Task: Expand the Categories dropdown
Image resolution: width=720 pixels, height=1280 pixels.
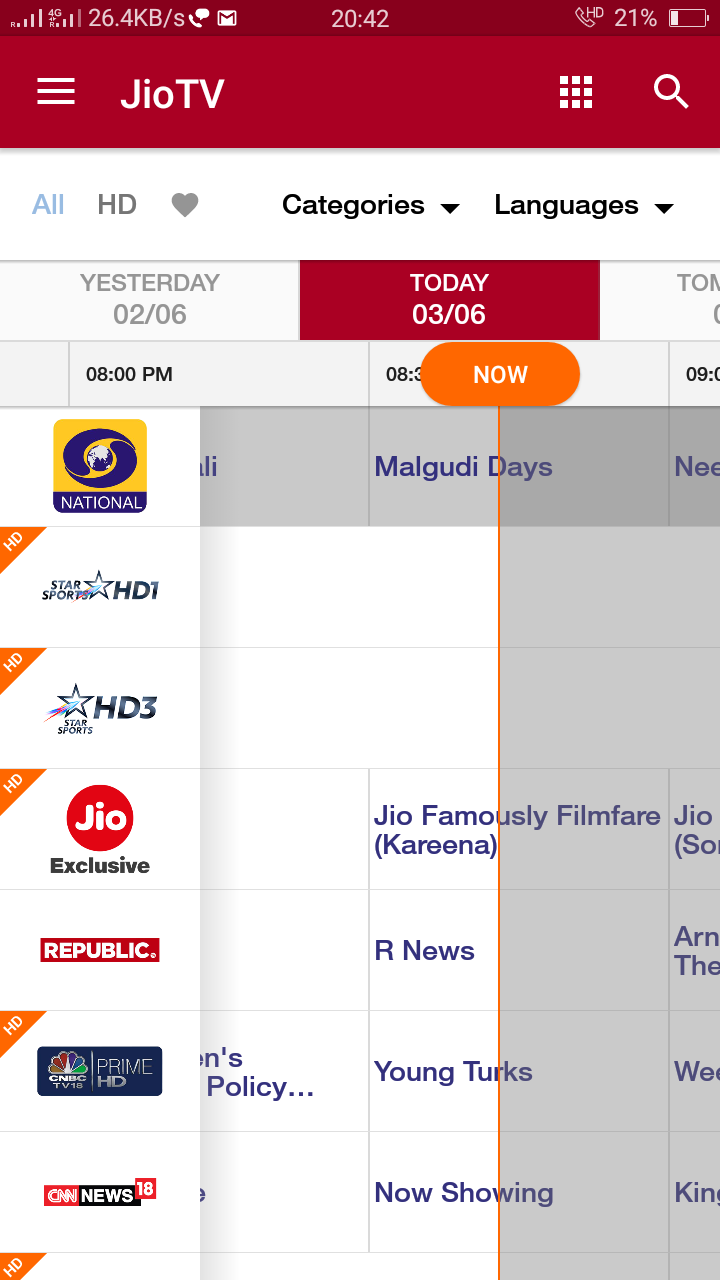Action: [x=370, y=205]
